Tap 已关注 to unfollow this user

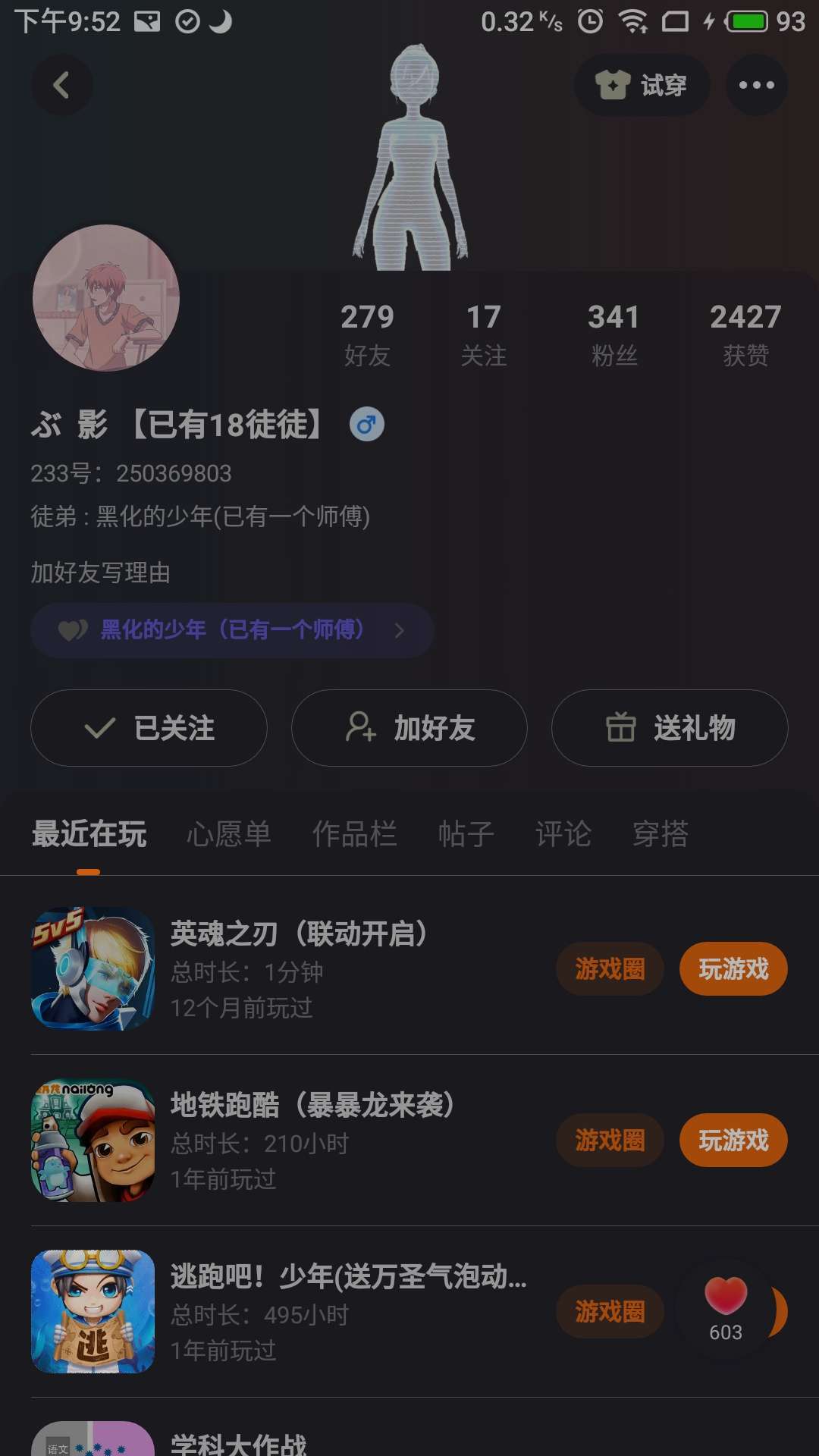[x=149, y=728]
